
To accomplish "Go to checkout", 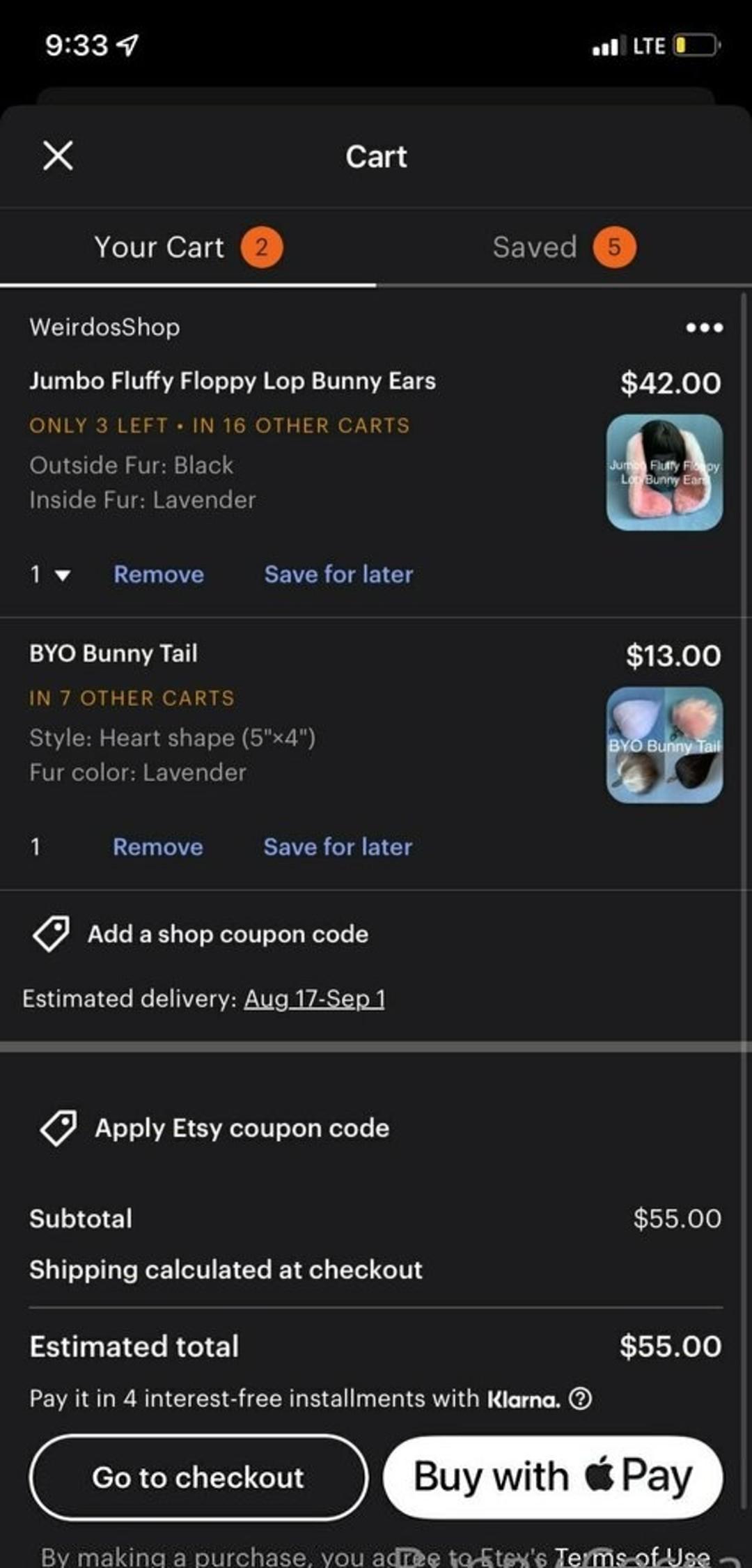I will point(198,1477).
